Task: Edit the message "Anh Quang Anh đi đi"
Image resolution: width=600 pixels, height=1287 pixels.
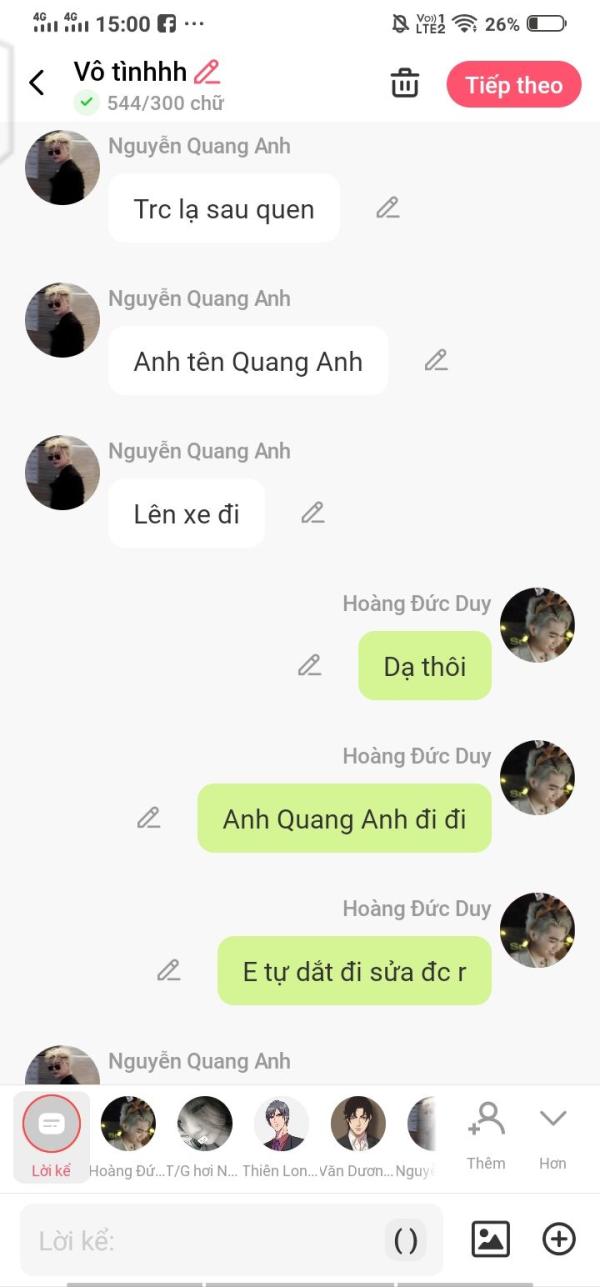Action: point(149,818)
